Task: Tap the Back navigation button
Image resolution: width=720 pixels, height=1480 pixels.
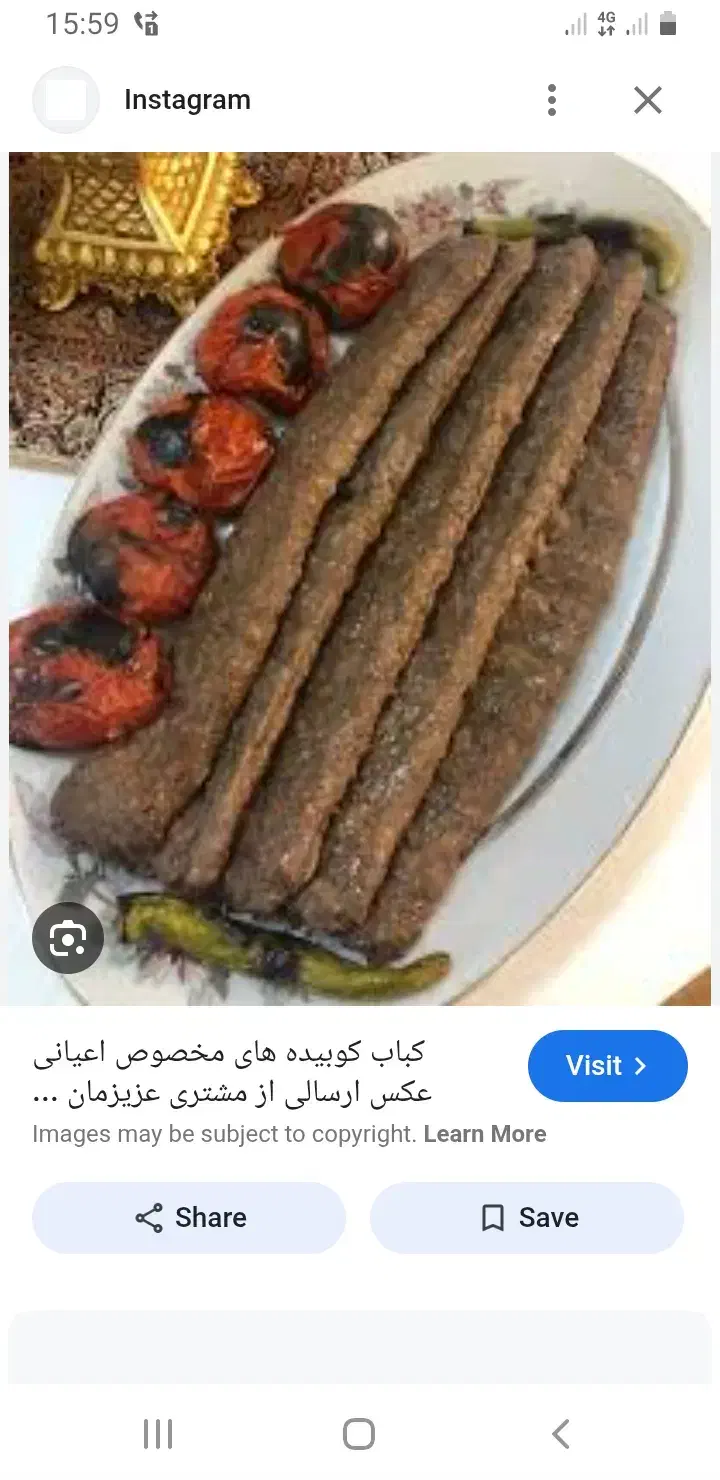Action: 560,1433
